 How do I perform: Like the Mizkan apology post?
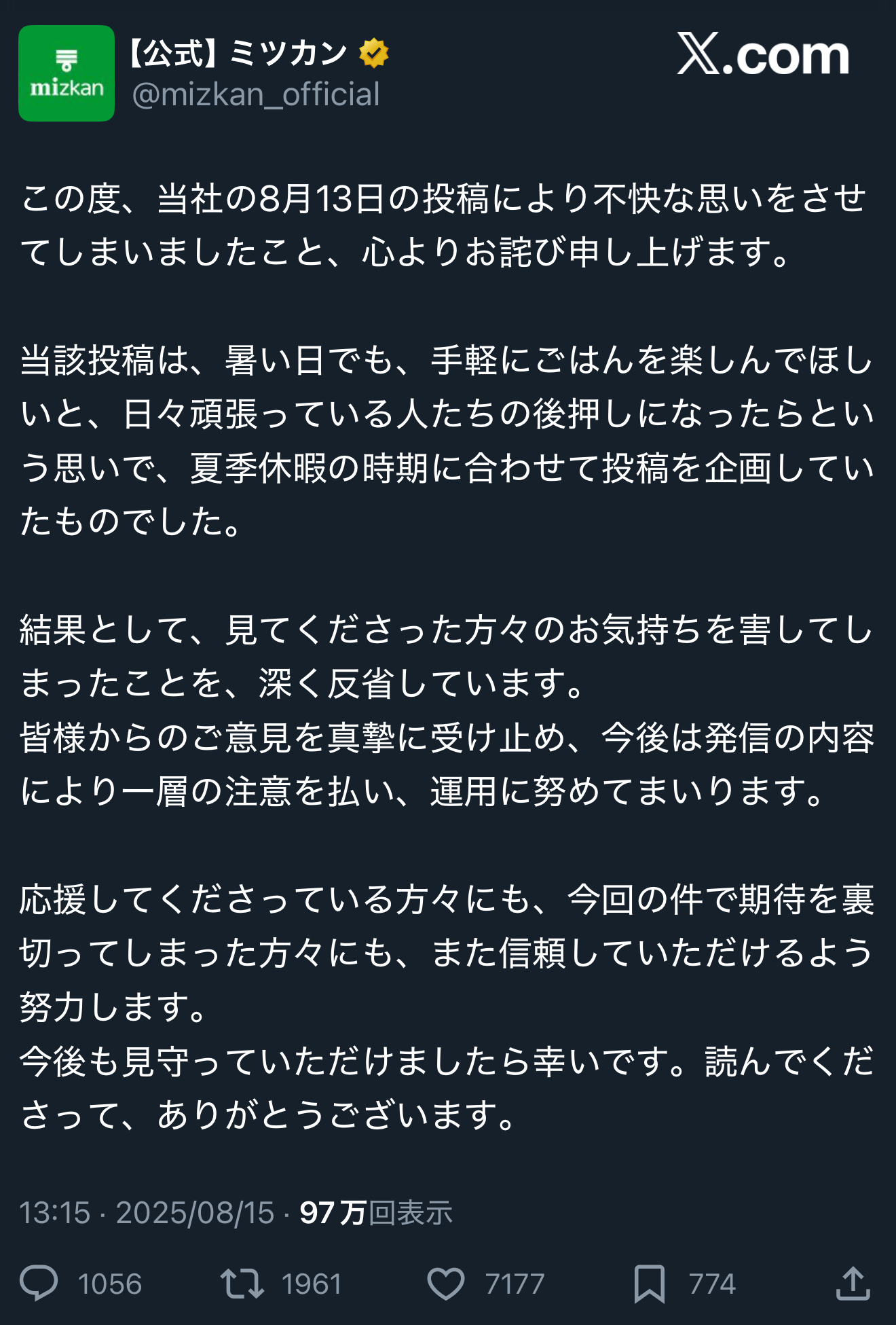[x=445, y=1283]
